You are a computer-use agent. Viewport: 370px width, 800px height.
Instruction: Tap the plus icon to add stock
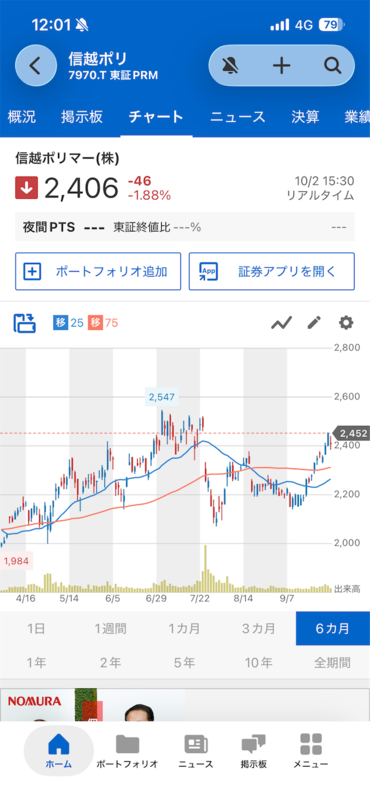[282, 65]
